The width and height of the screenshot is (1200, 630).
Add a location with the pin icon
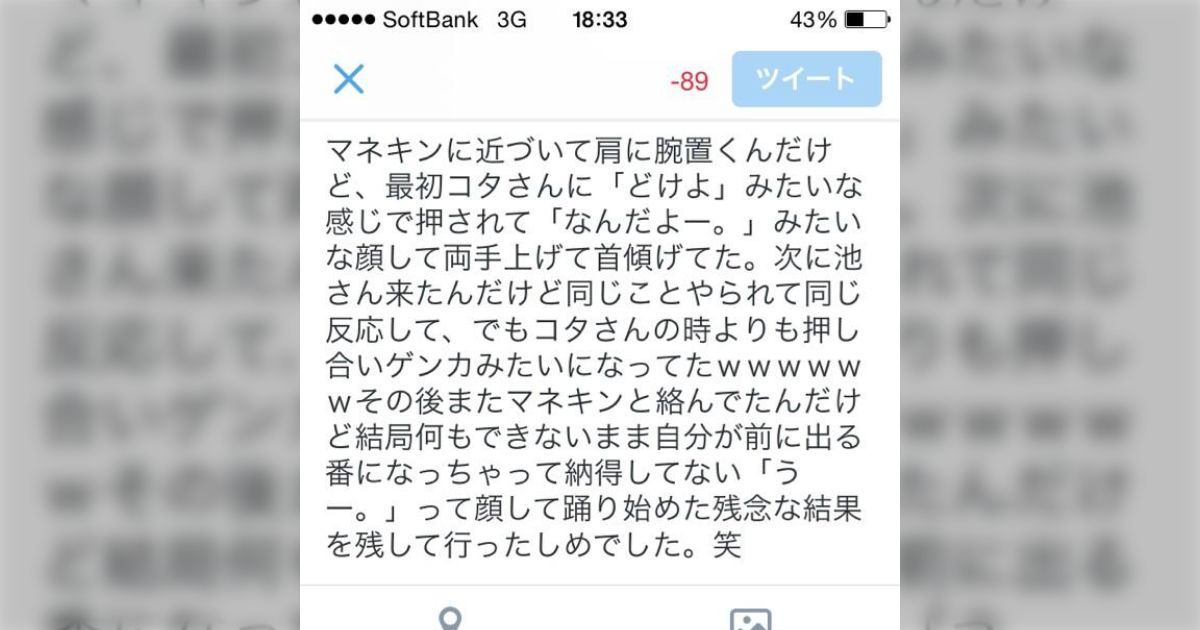(451, 619)
